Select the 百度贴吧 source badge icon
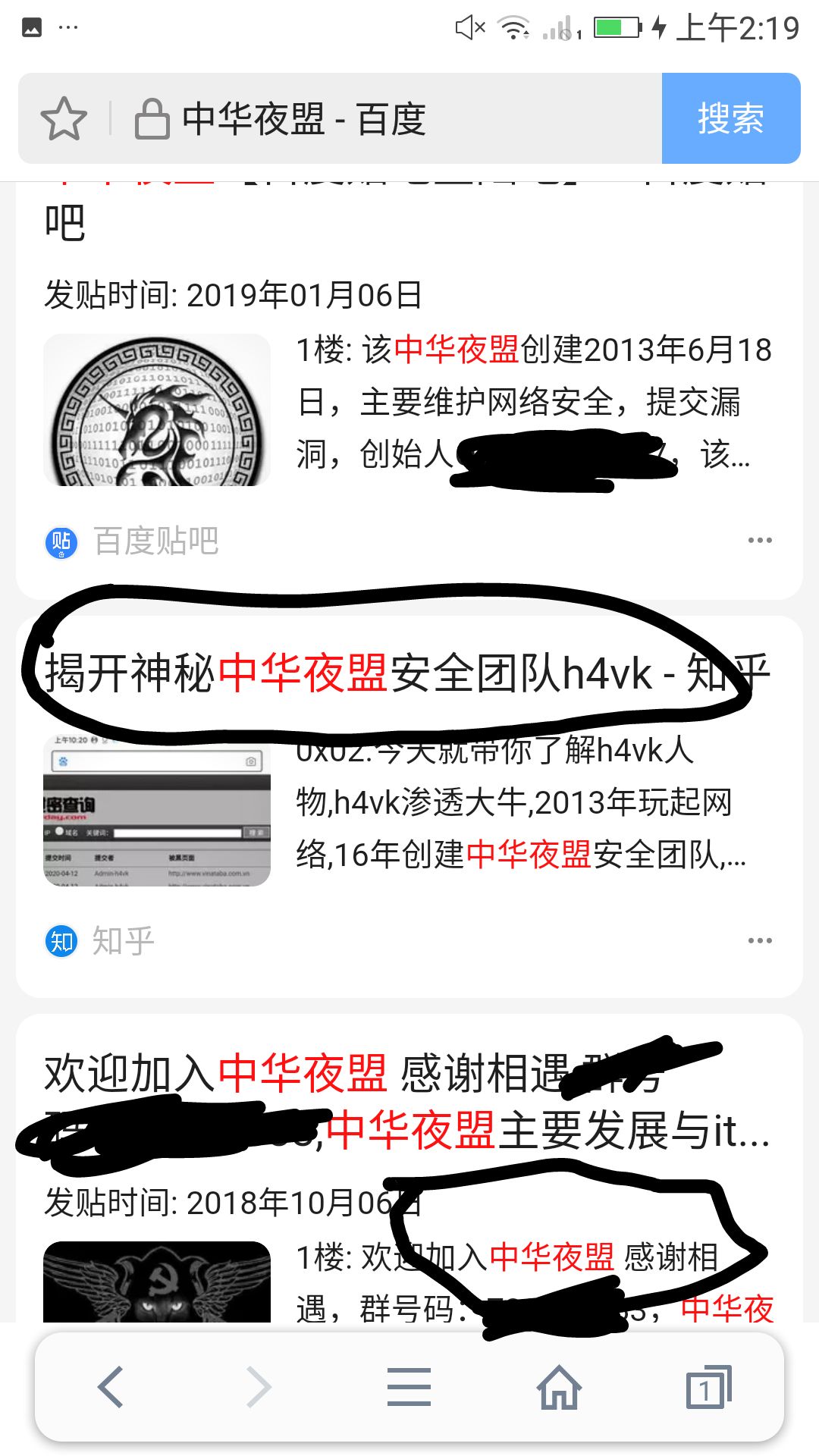 (x=61, y=541)
